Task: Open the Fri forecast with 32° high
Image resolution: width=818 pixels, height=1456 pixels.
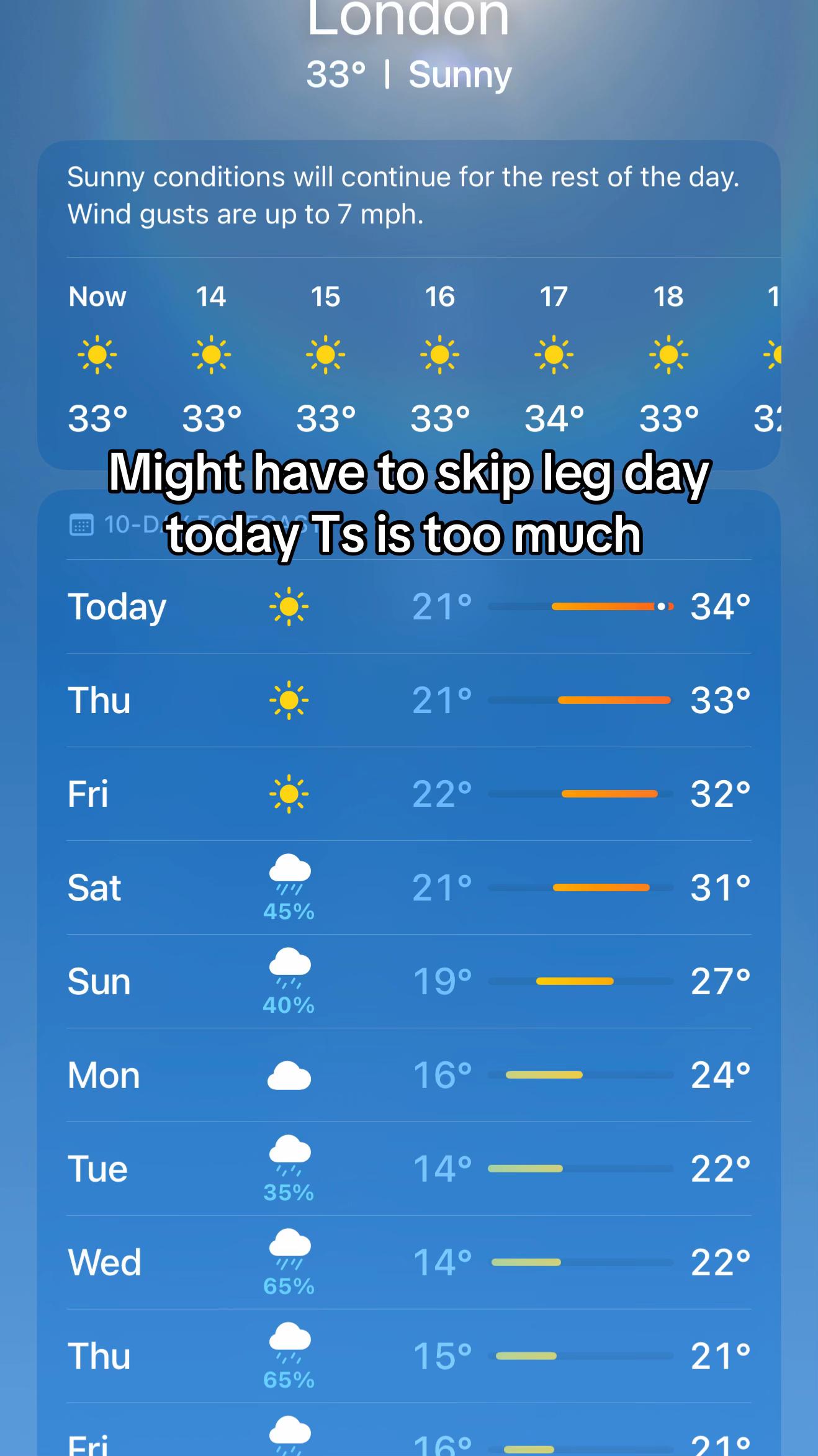Action: pyautogui.click(x=408, y=794)
